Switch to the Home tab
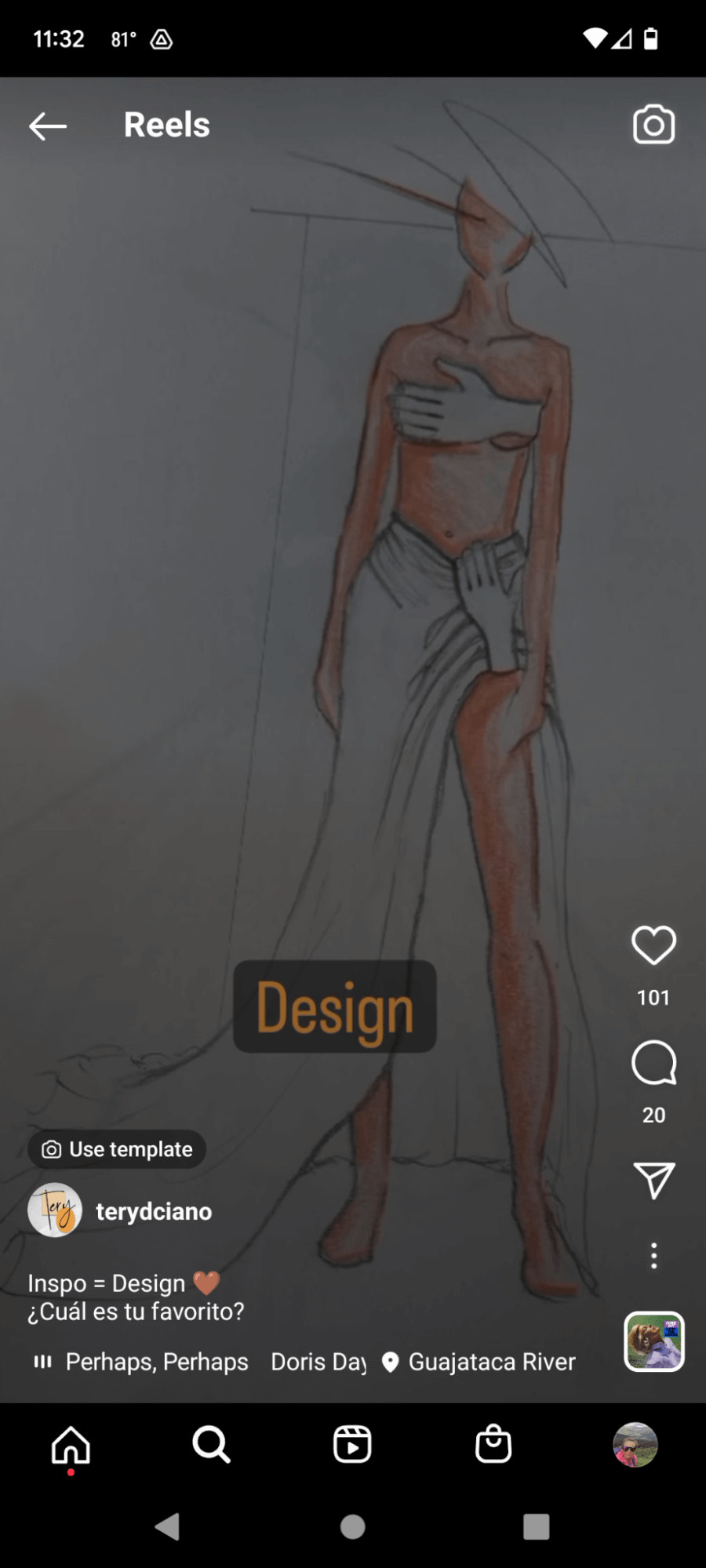Image resolution: width=706 pixels, height=1568 pixels. pyautogui.click(x=71, y=1444)
